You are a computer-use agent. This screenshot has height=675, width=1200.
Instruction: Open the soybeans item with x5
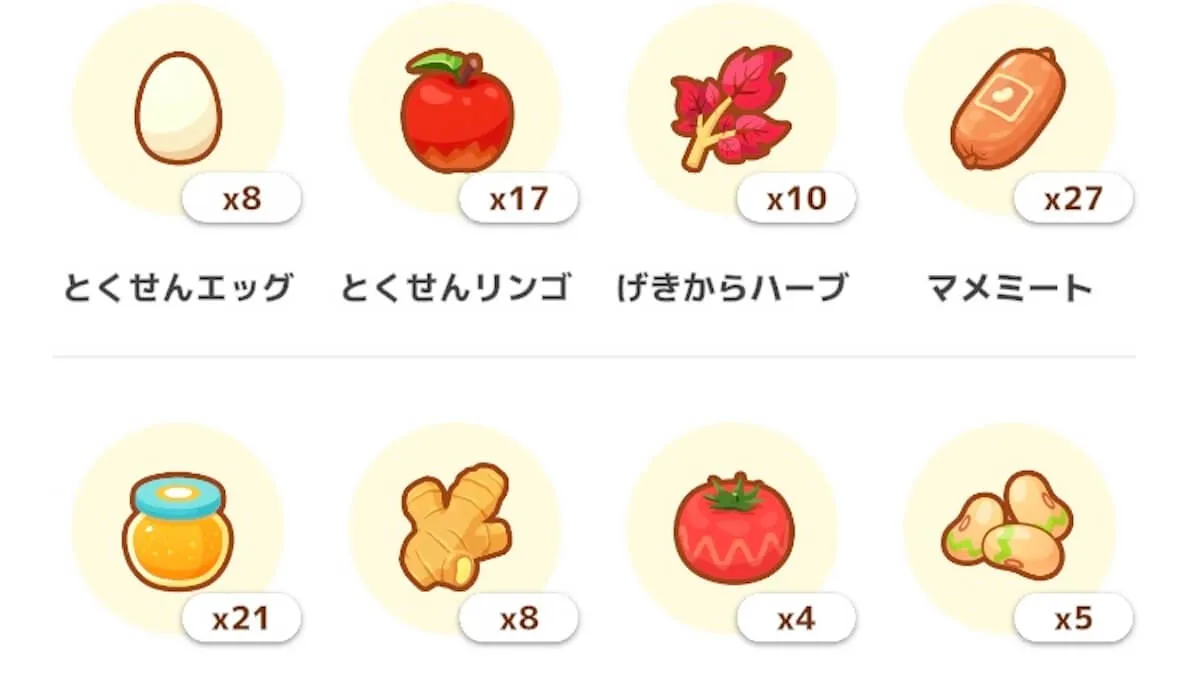coord(1009,530)
